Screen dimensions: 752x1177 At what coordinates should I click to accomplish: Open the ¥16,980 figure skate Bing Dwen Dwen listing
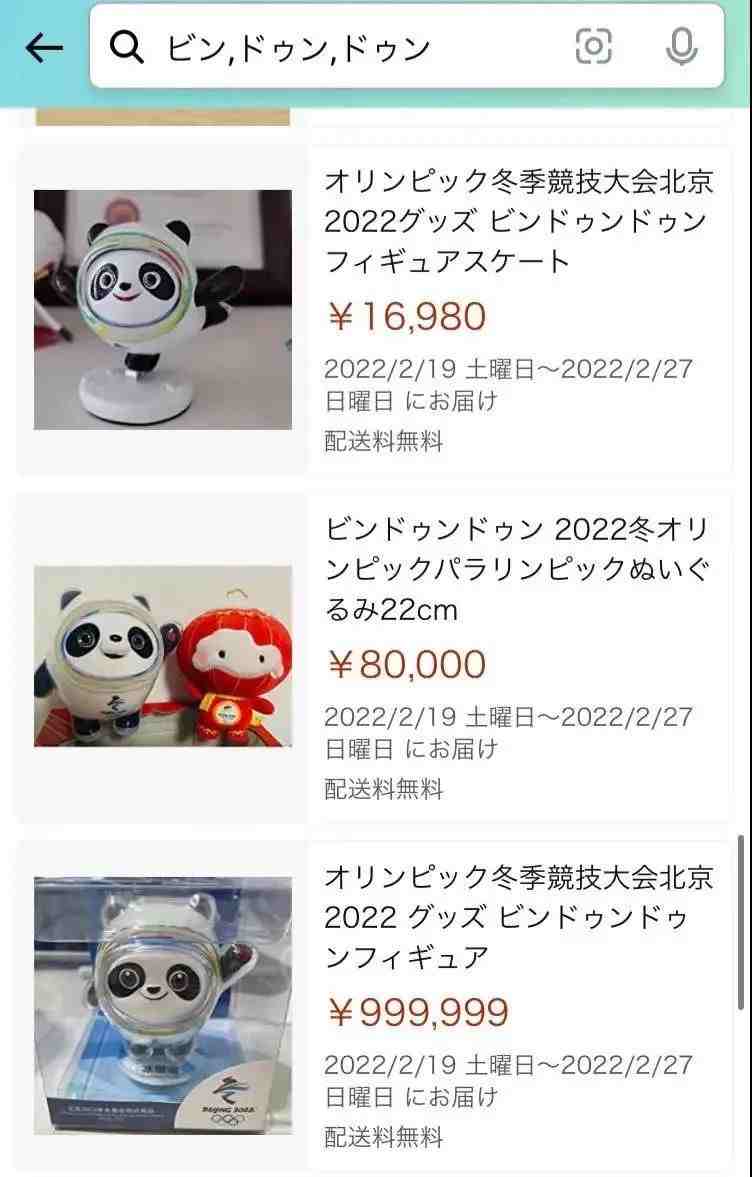click(518, 222)
